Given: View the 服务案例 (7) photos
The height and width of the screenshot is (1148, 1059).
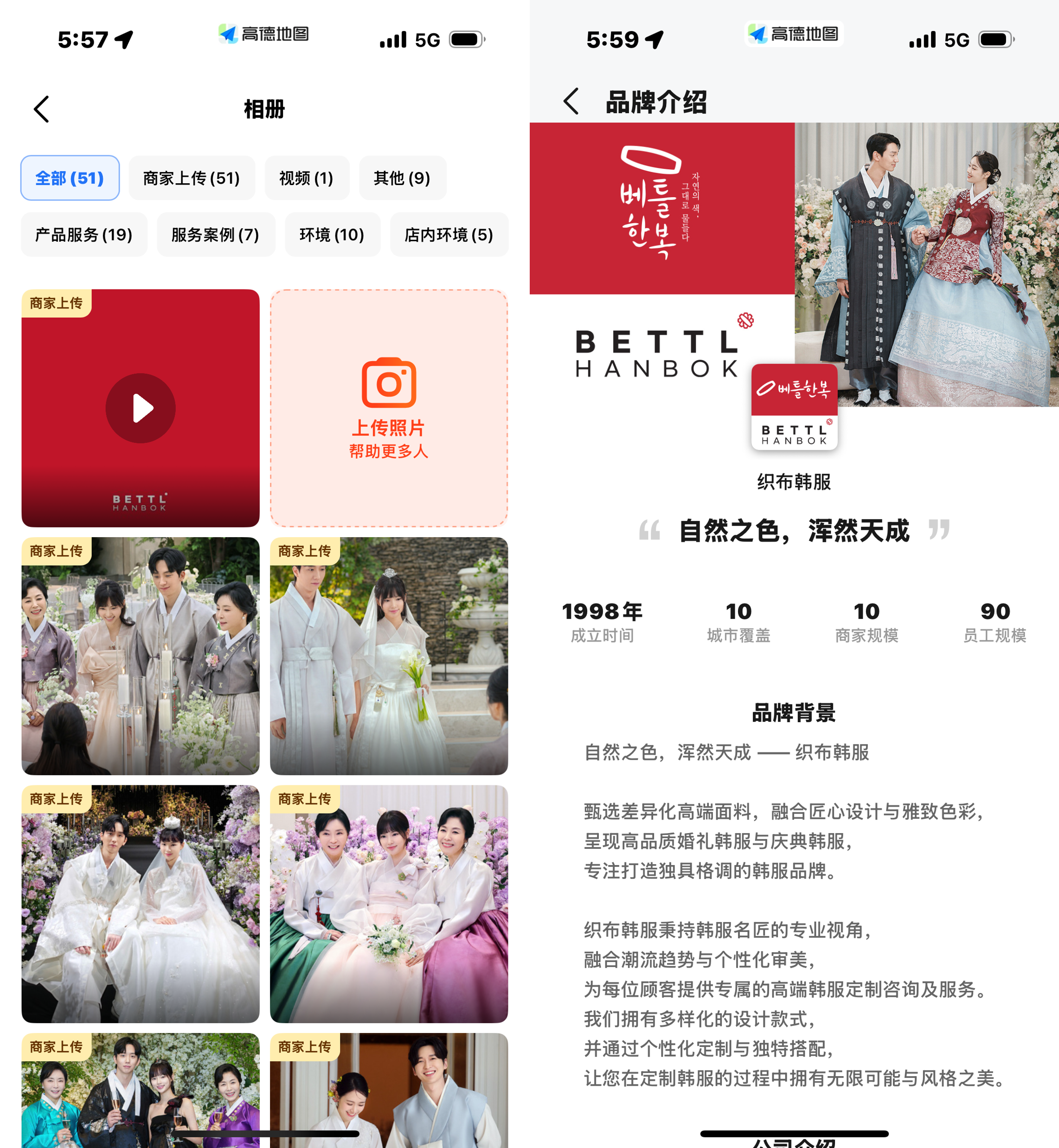Looking at the screenshot, I should tap(216, 235).
